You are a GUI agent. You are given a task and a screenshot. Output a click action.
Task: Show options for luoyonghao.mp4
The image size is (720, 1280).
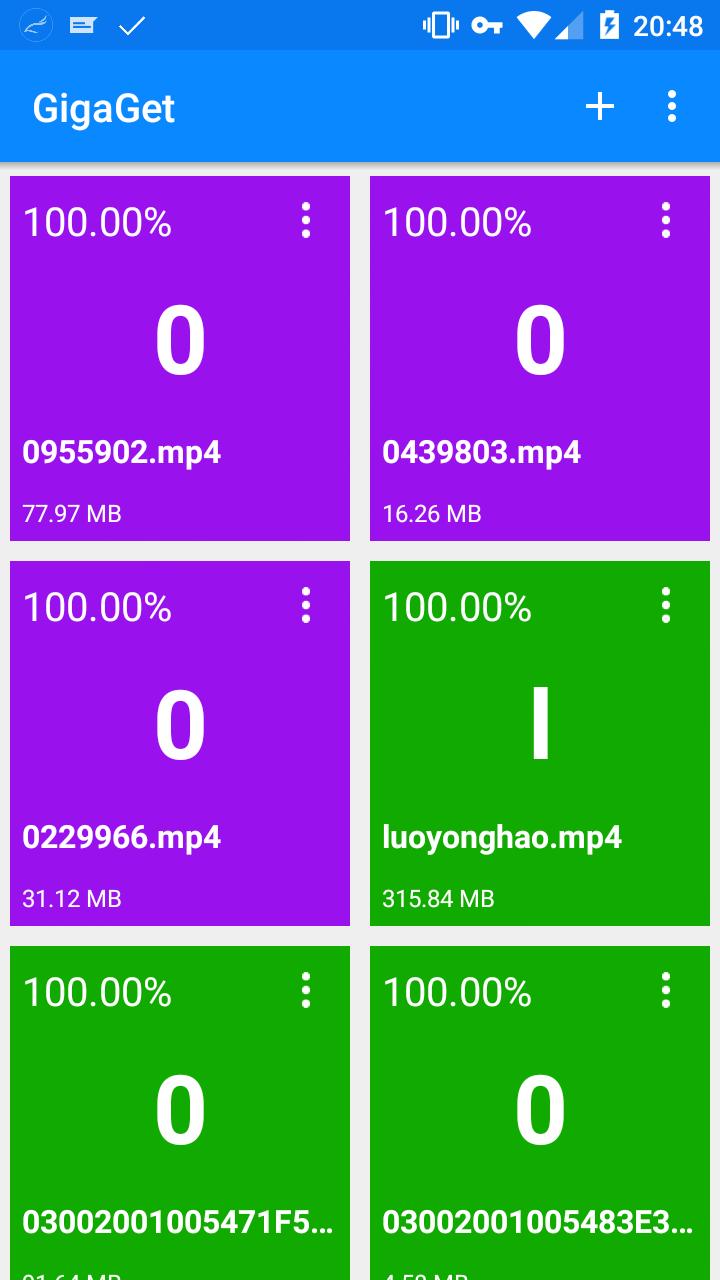[x=666, y=605]
